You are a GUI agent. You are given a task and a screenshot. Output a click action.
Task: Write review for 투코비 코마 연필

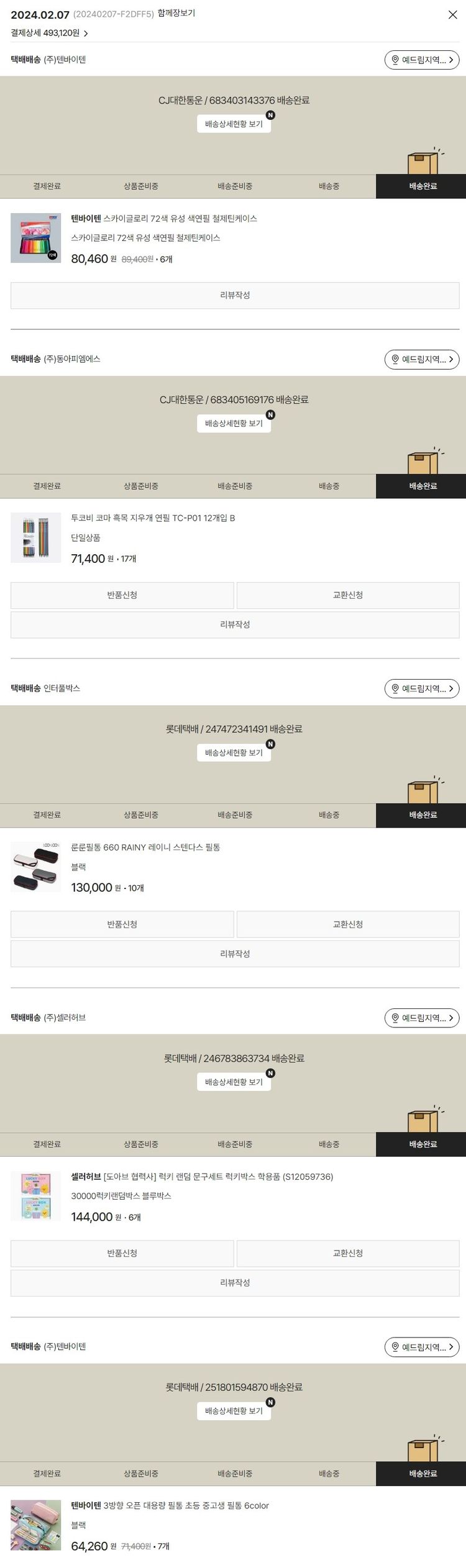coord(234,624)
